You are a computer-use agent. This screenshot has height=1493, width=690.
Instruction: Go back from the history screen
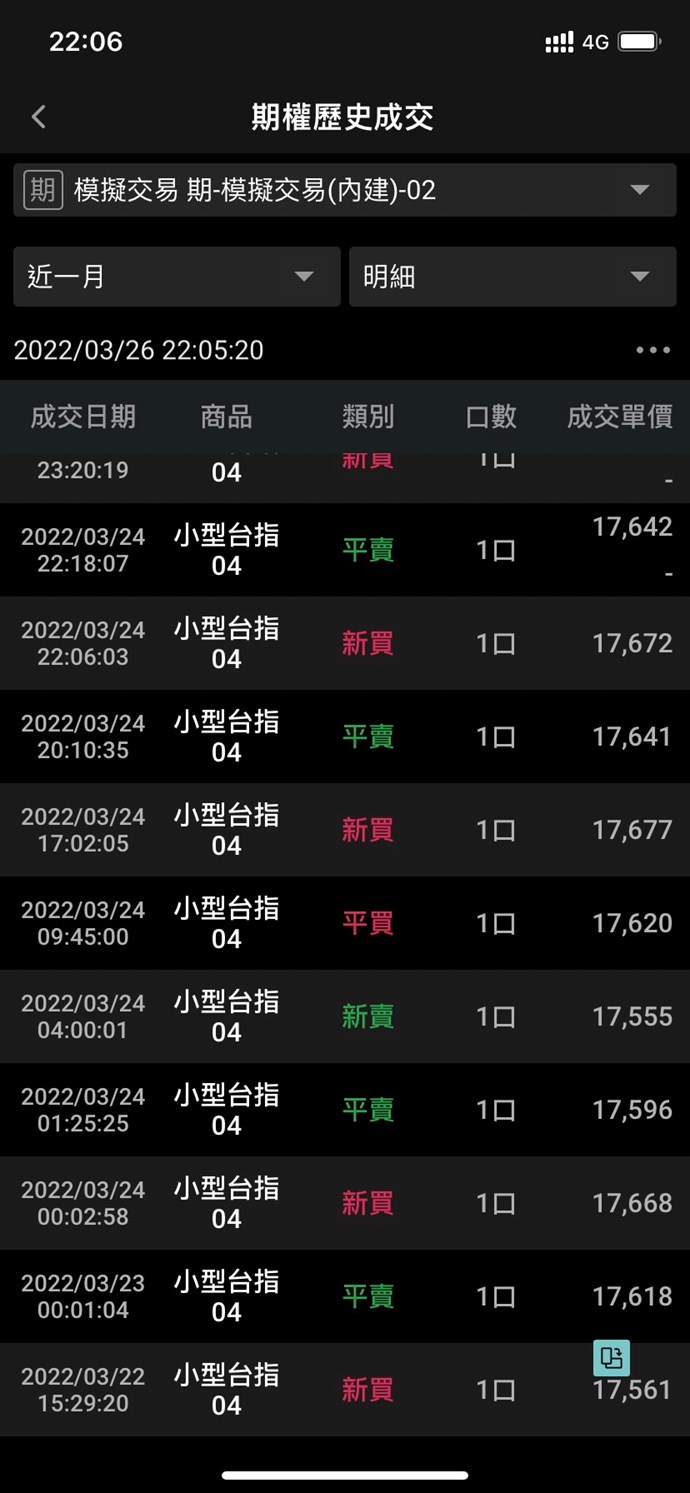click(x=39, y=117)
